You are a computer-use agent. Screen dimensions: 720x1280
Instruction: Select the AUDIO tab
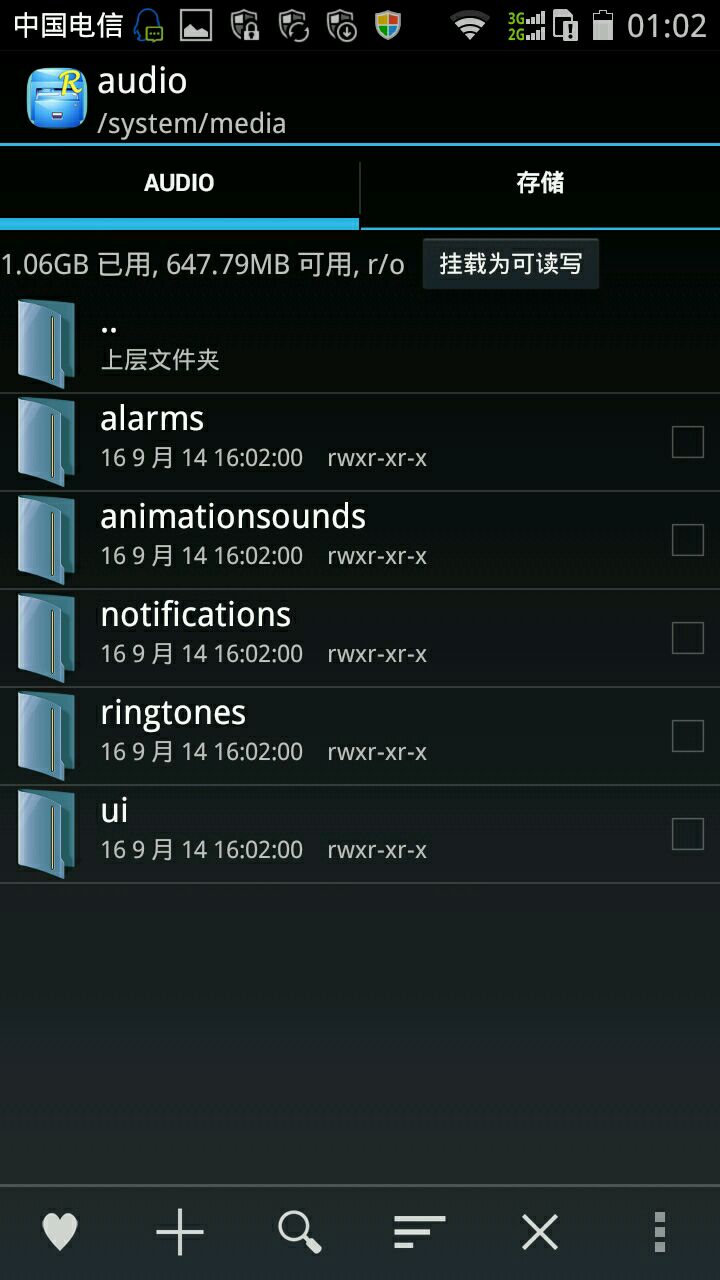[179, 183]
